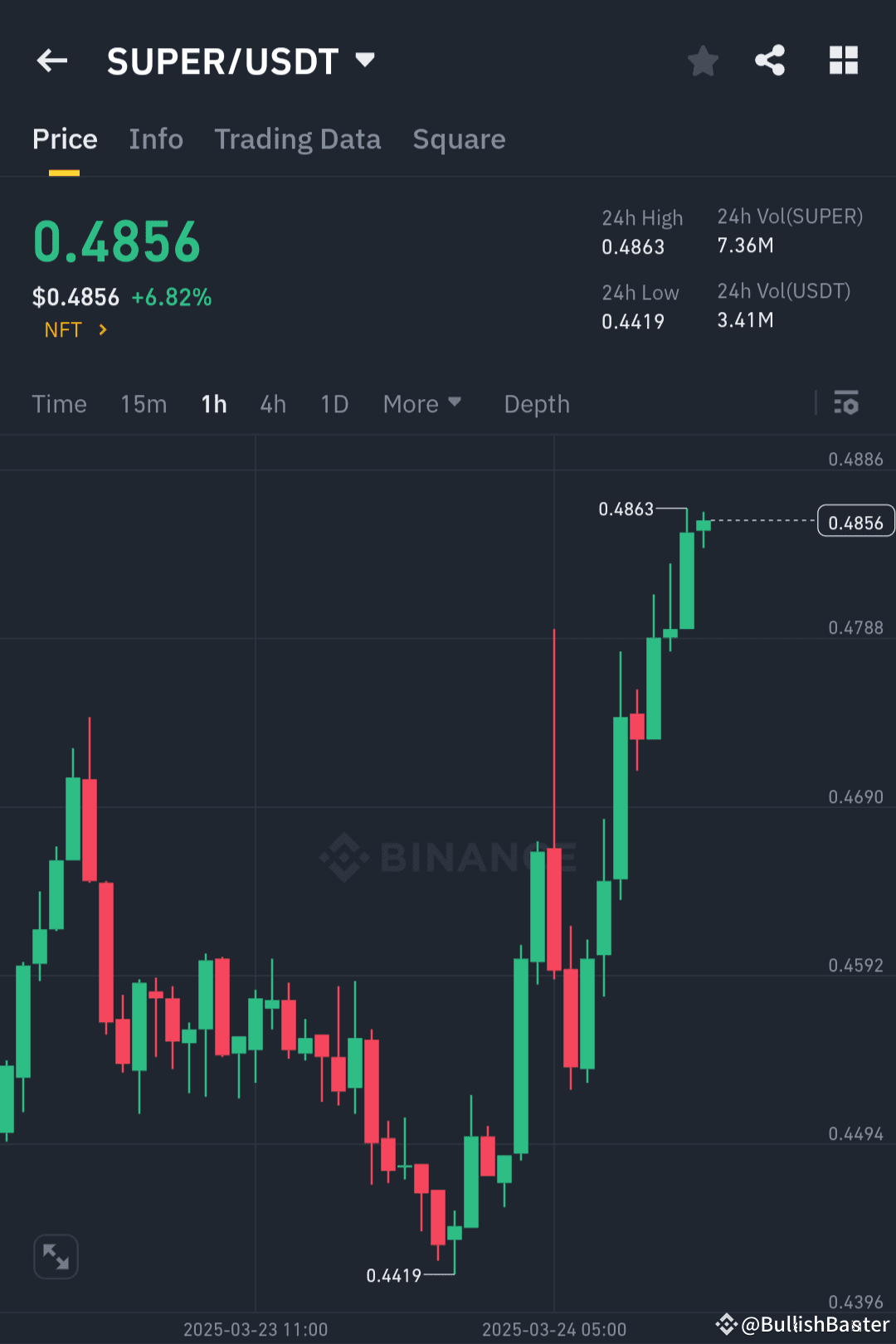Expand the chart to fullscreen

tap(55, 1256)
